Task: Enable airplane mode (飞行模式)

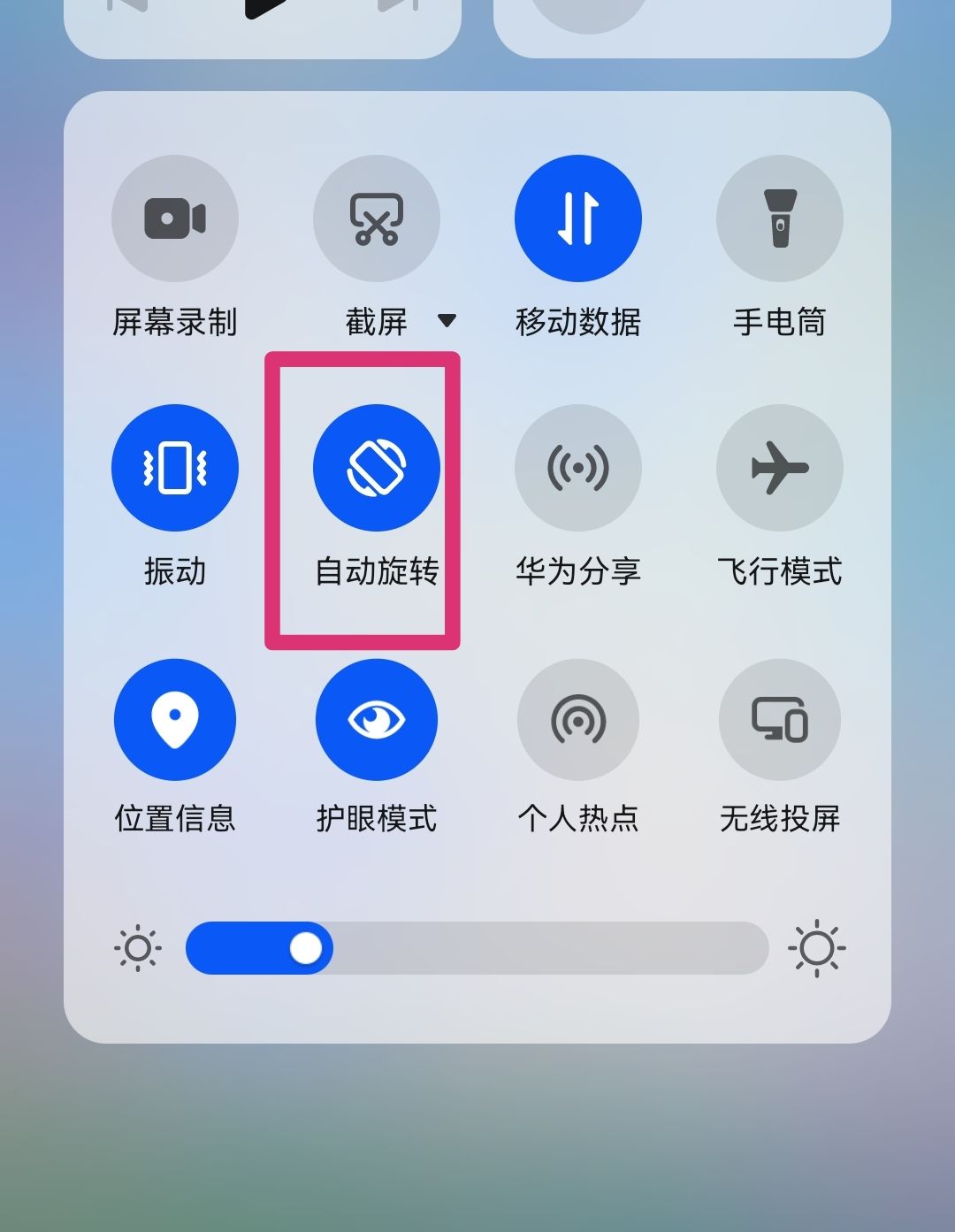Action: pos(780,469)
